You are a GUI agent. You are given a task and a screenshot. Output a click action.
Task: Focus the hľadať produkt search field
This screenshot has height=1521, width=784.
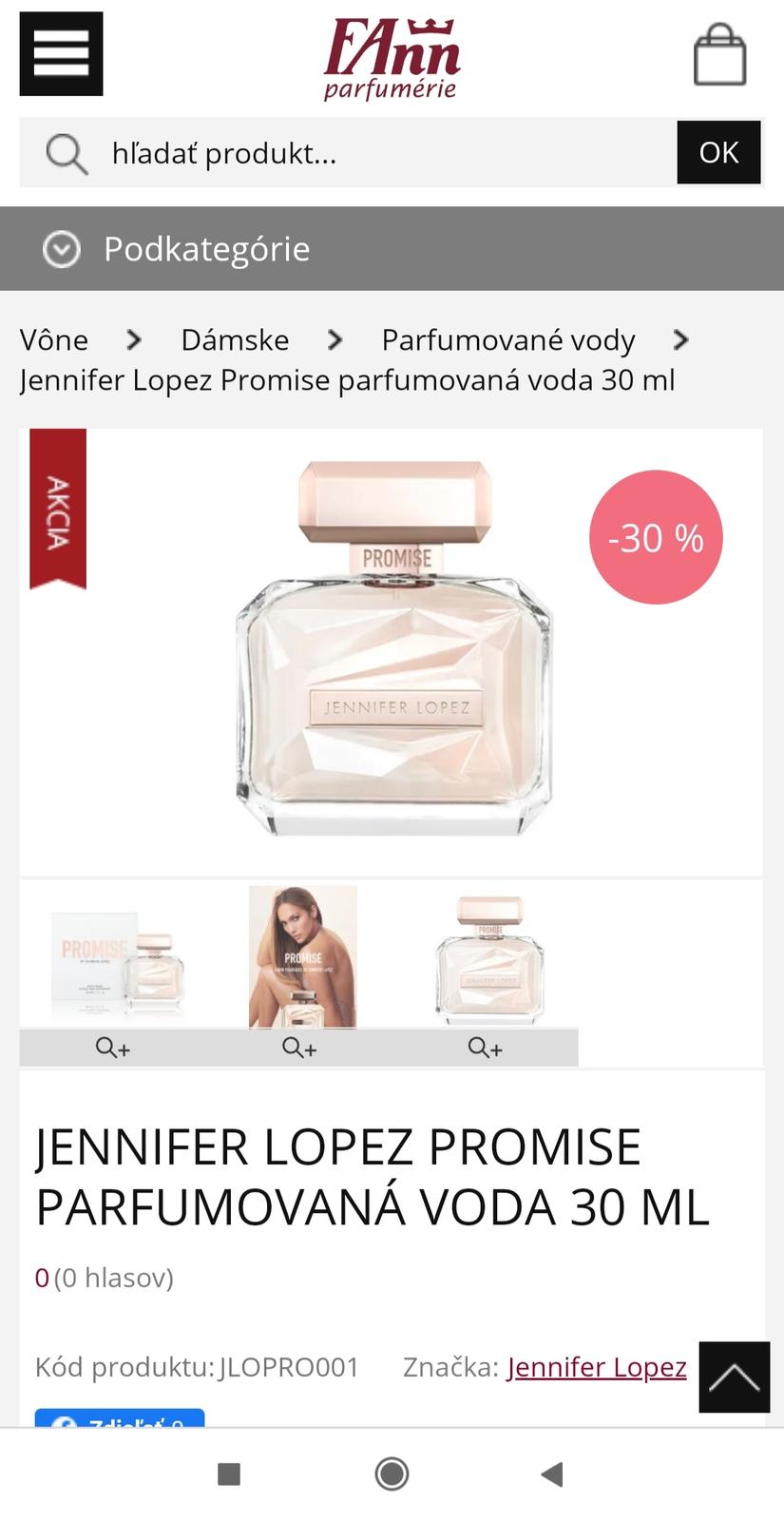[380, 153]
